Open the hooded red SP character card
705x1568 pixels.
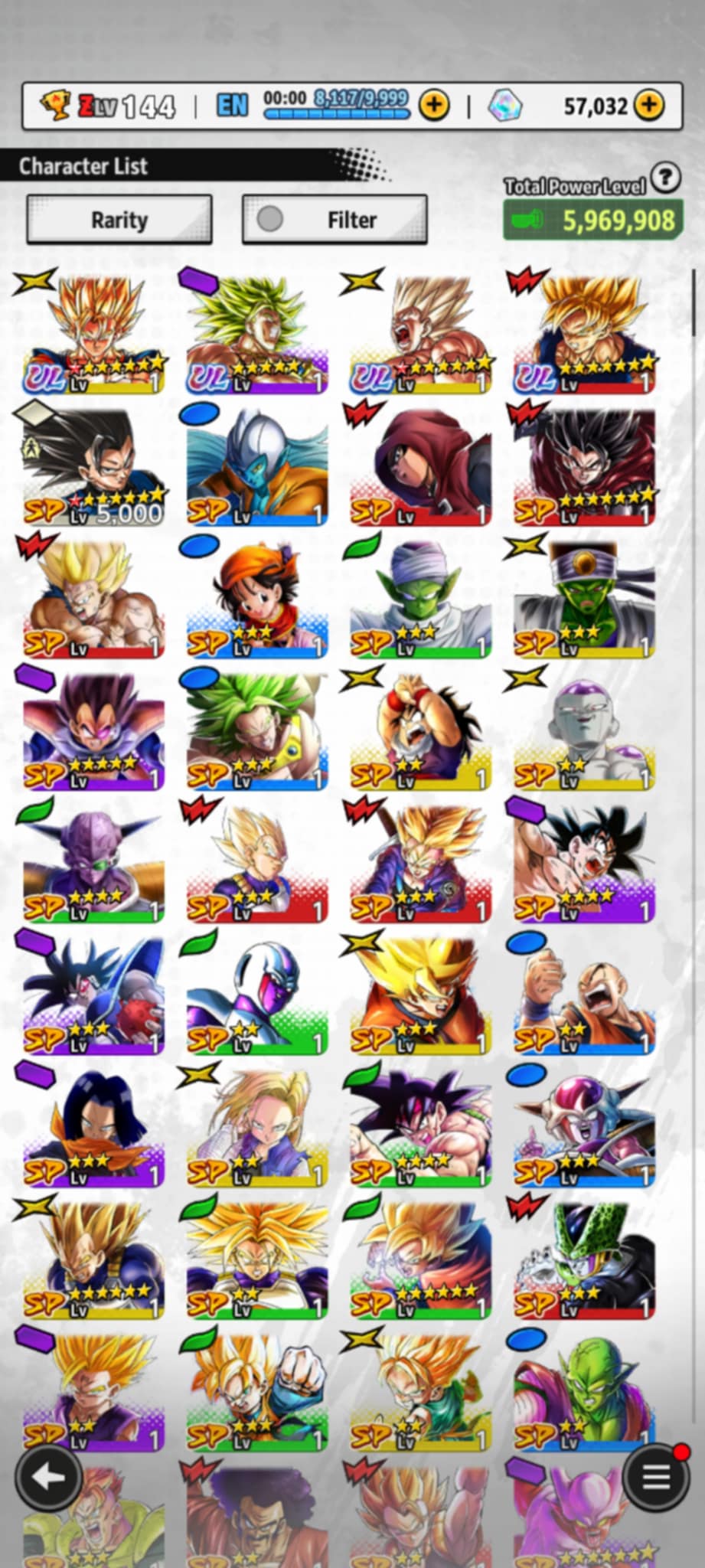(x=420, y=464)
